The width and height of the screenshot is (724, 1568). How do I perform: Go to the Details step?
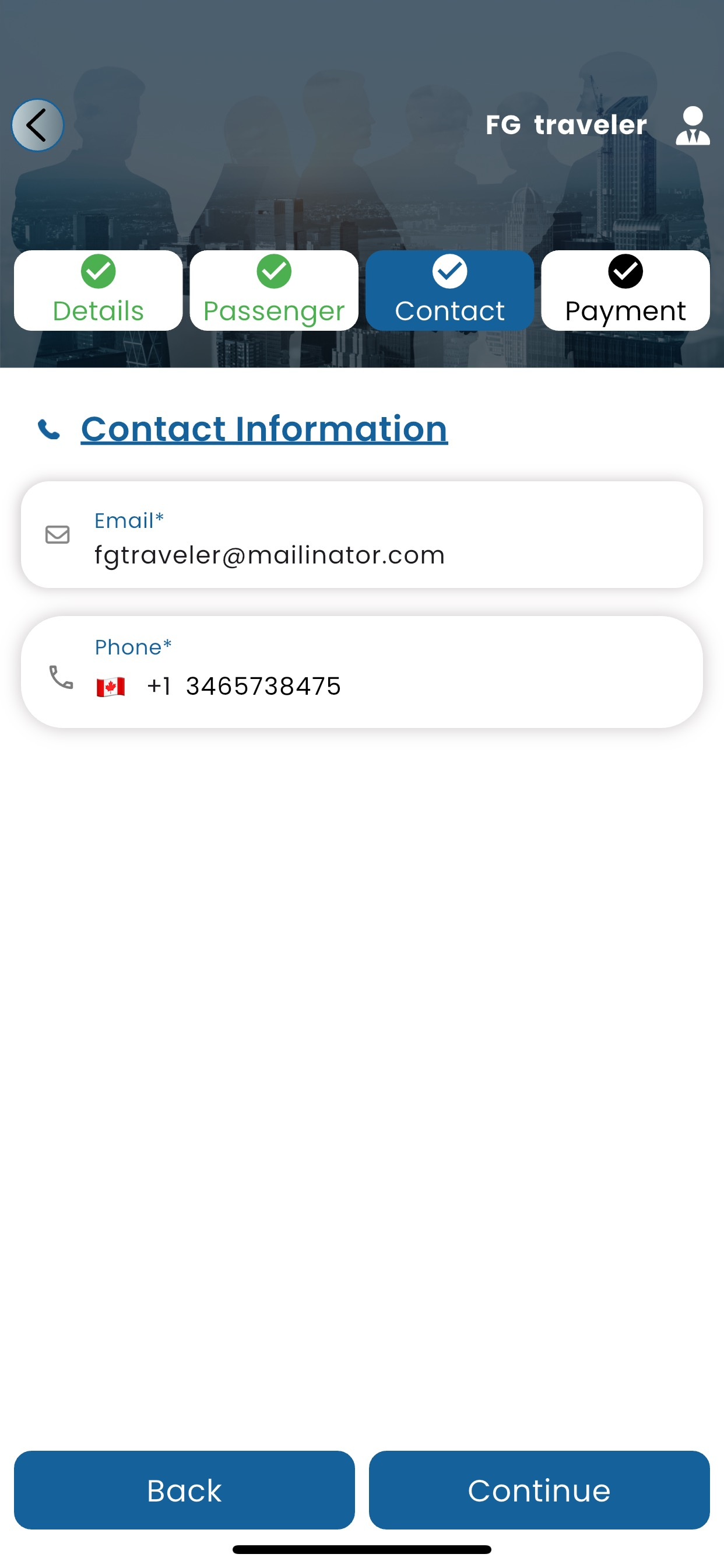click(98, 290)
